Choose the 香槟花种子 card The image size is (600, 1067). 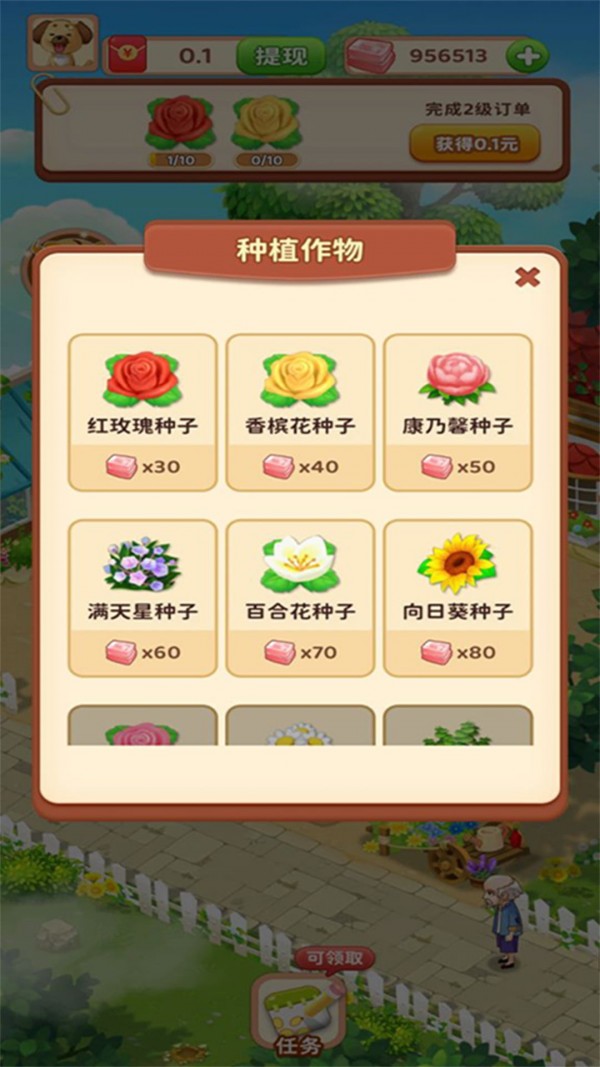click(x=300, y=411)
